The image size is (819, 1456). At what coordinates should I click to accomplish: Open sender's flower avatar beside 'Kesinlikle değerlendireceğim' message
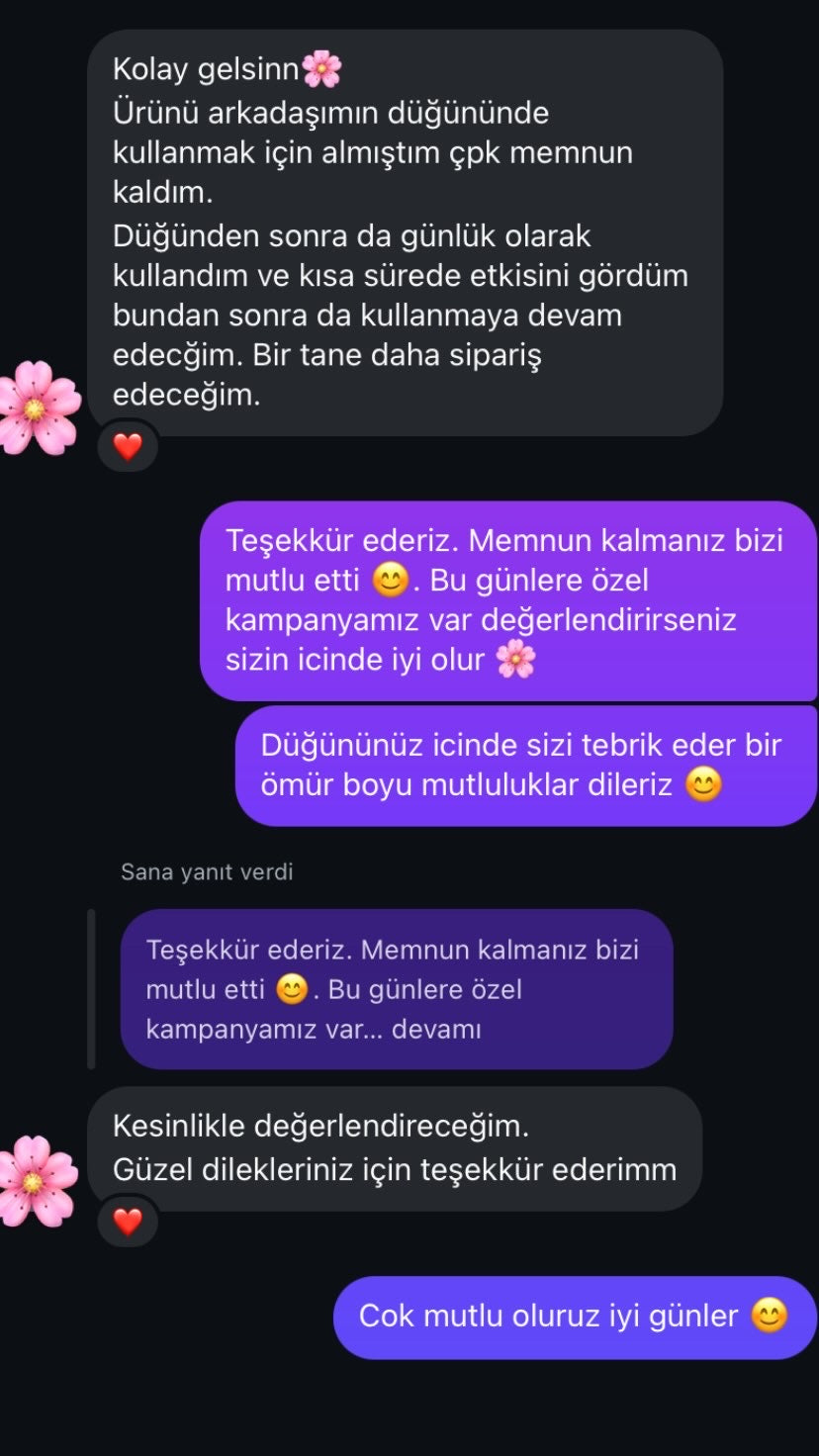pyautogui.click(x=38, y=1181)
